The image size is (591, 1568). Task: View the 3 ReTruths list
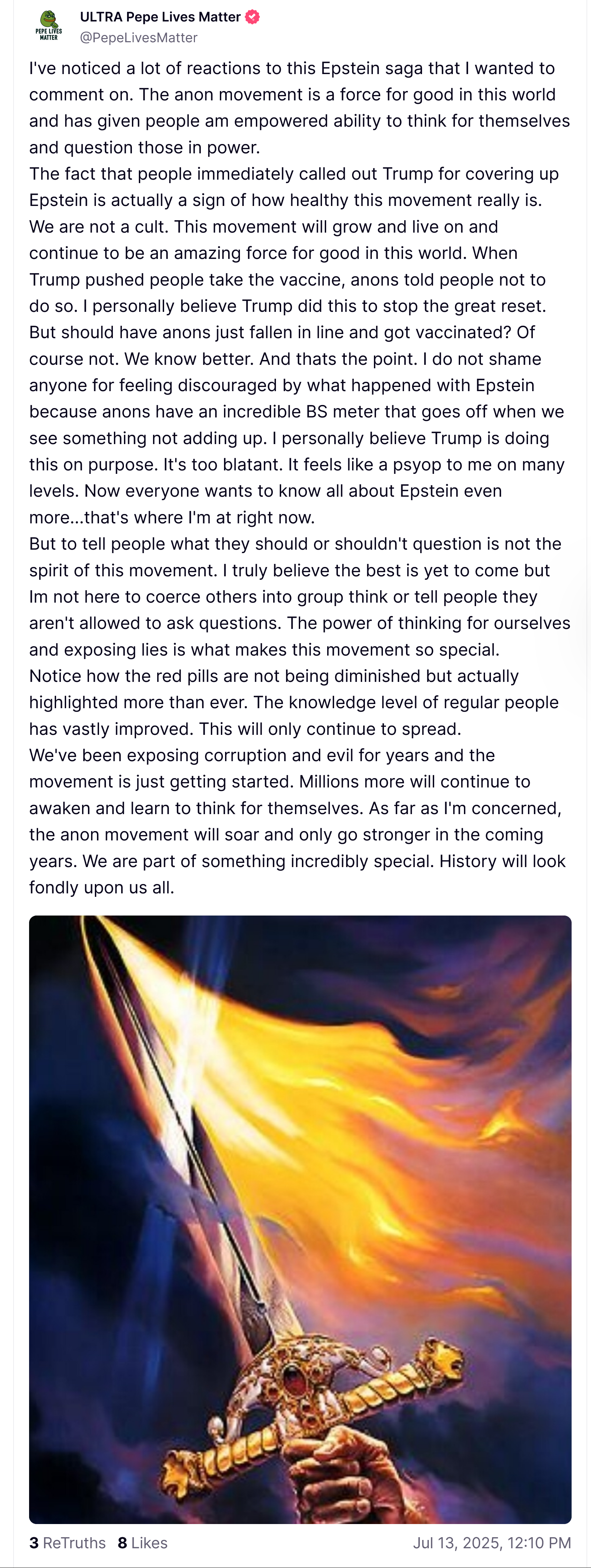click(68, 1542)
